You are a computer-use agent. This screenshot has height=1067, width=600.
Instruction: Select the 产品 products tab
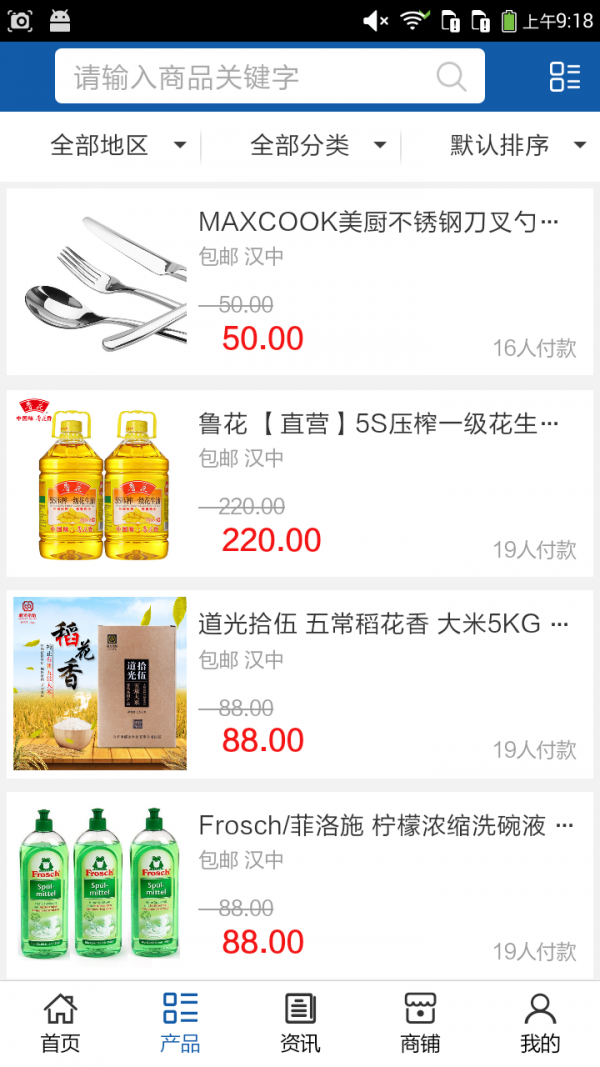(x=180, y=1024)
